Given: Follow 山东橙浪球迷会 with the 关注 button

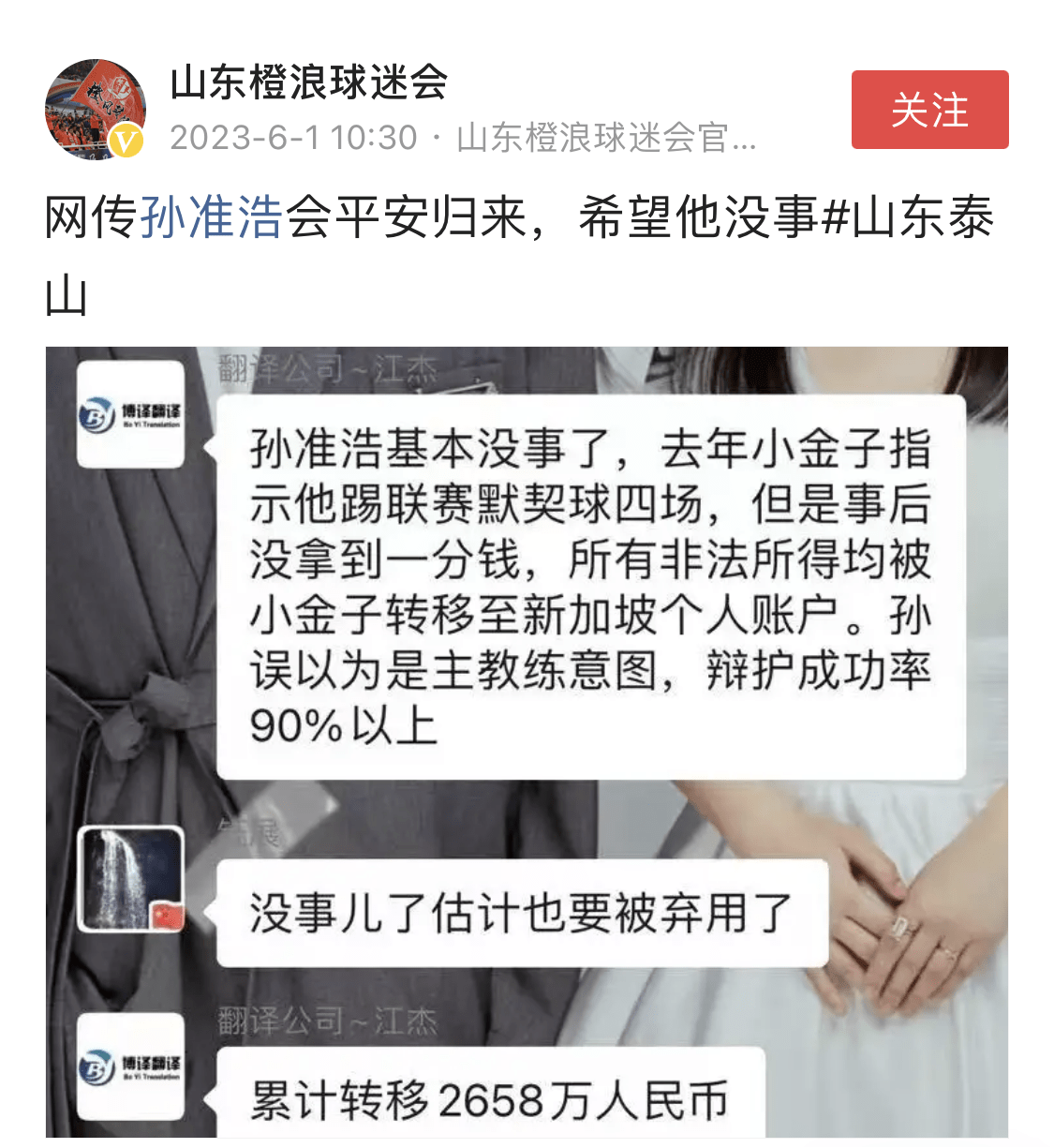Looking at the screenshot, I should pyautogui.click(x=929, y=110).
